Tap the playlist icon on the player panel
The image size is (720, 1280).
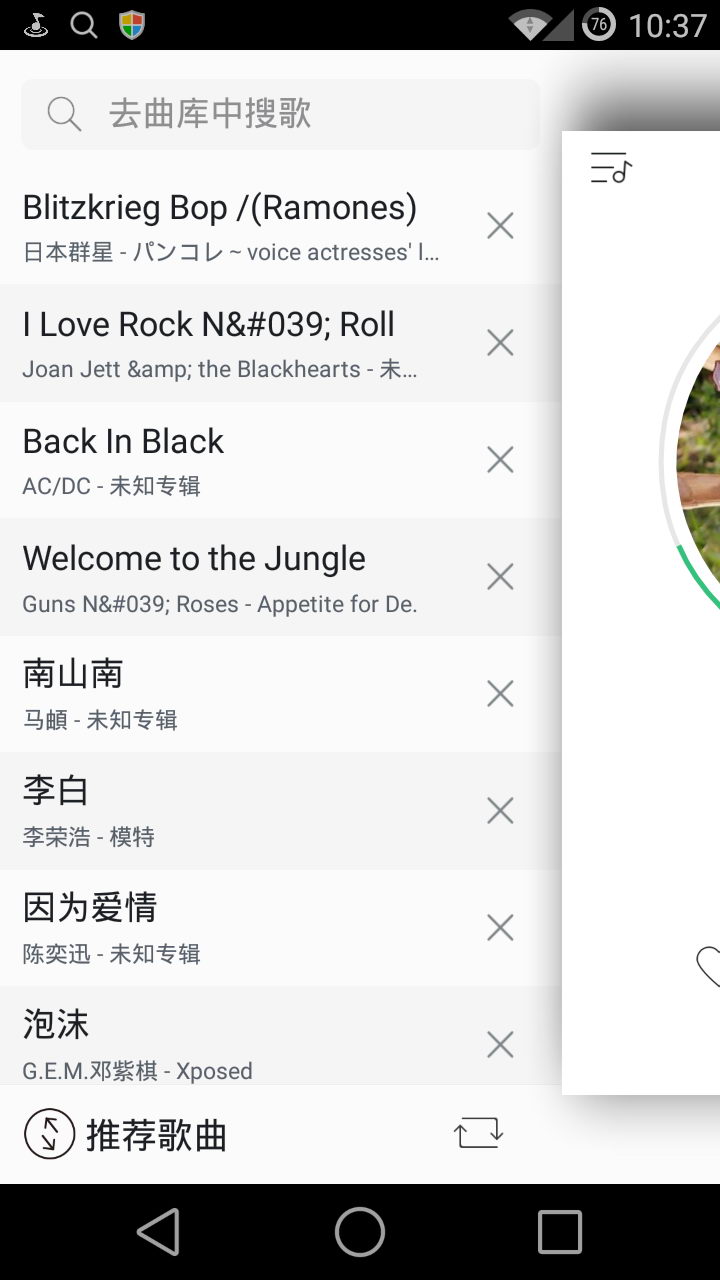[611, 168]
